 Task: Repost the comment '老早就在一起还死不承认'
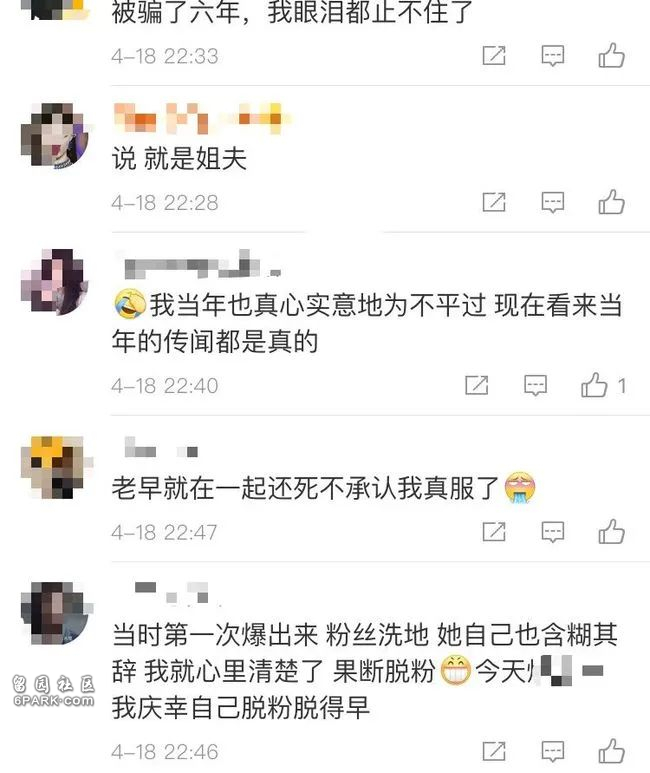point(494,532)
